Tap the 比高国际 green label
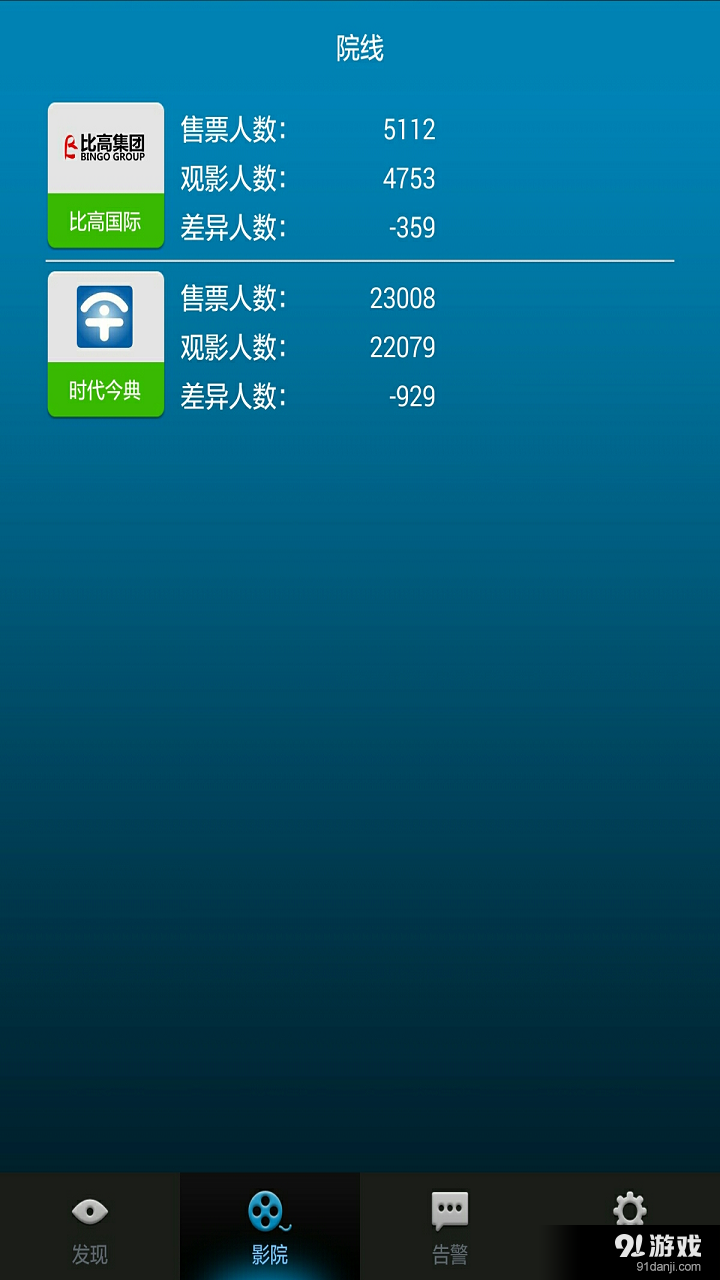Screen dimensions: 720x1280 [105, 222]
